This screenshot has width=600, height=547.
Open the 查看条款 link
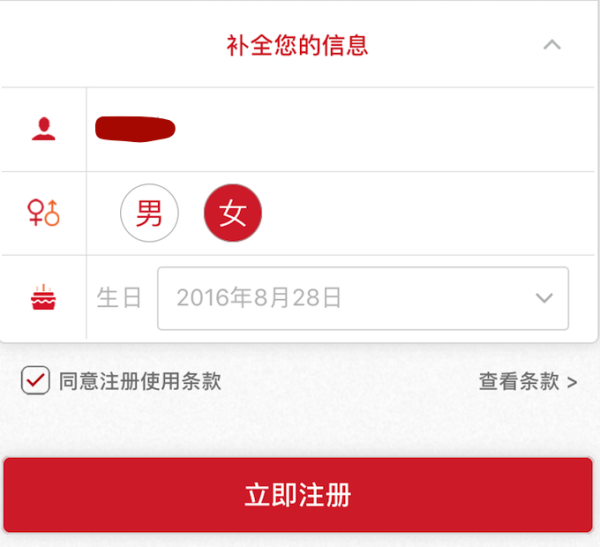(527, 381)
